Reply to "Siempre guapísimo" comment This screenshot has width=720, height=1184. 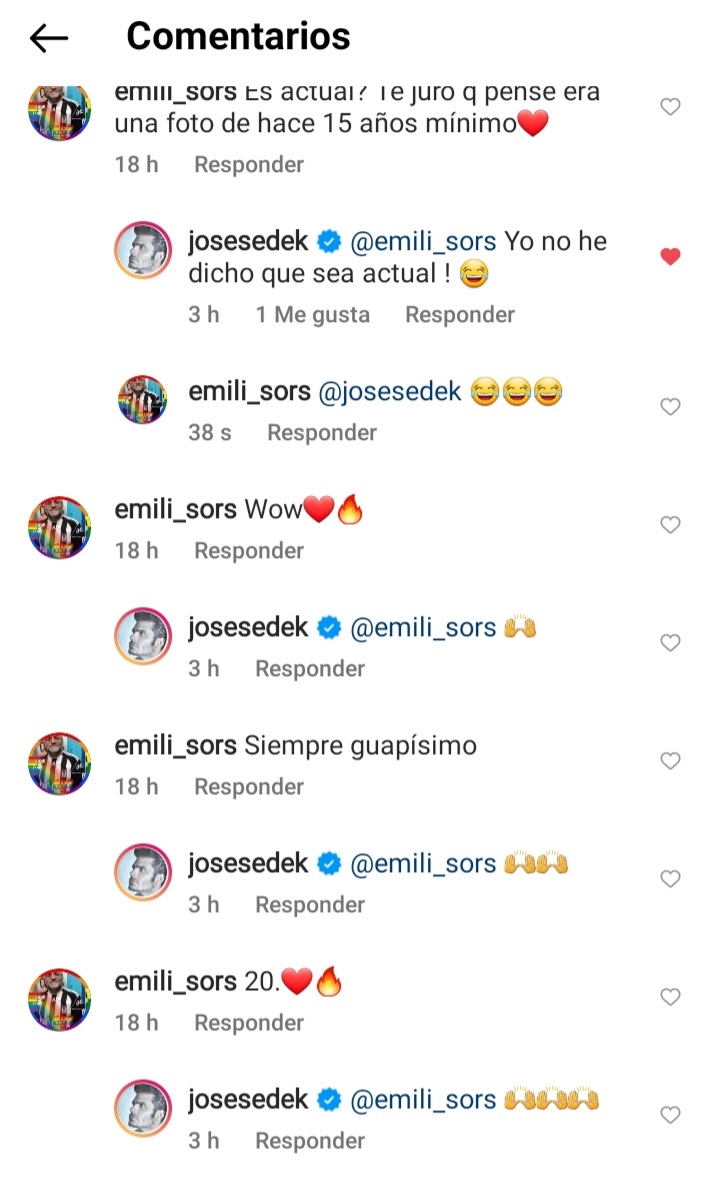[x=248, y=787]
